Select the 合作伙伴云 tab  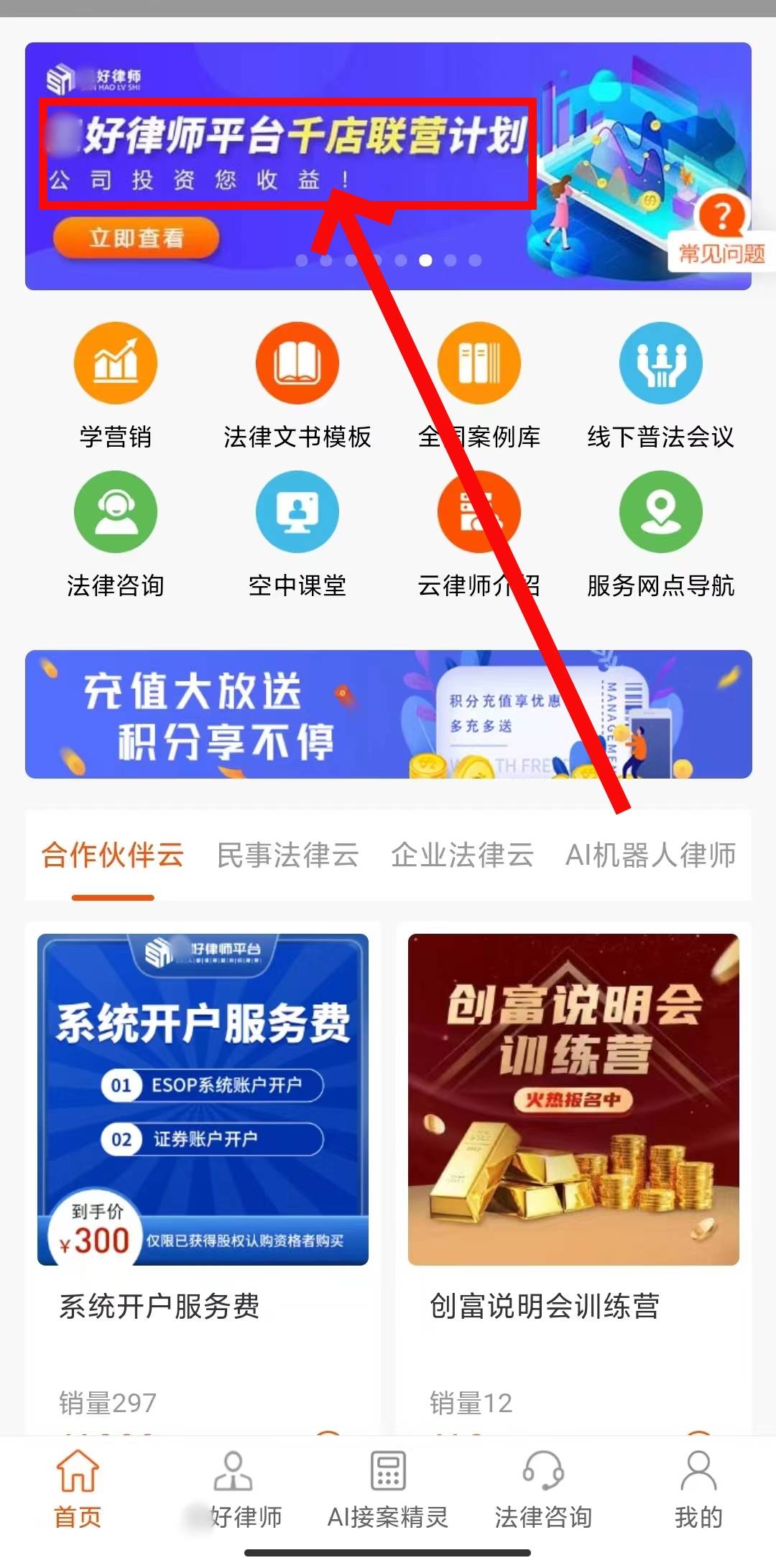click(113, 855)
